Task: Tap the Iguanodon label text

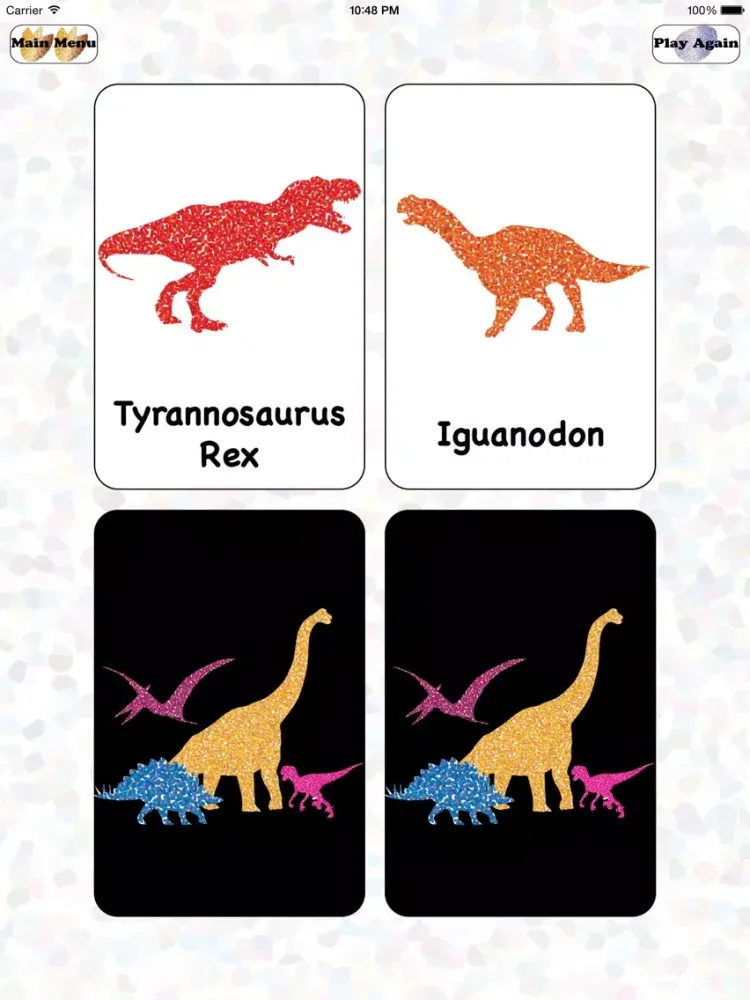Action: point(520,435)
